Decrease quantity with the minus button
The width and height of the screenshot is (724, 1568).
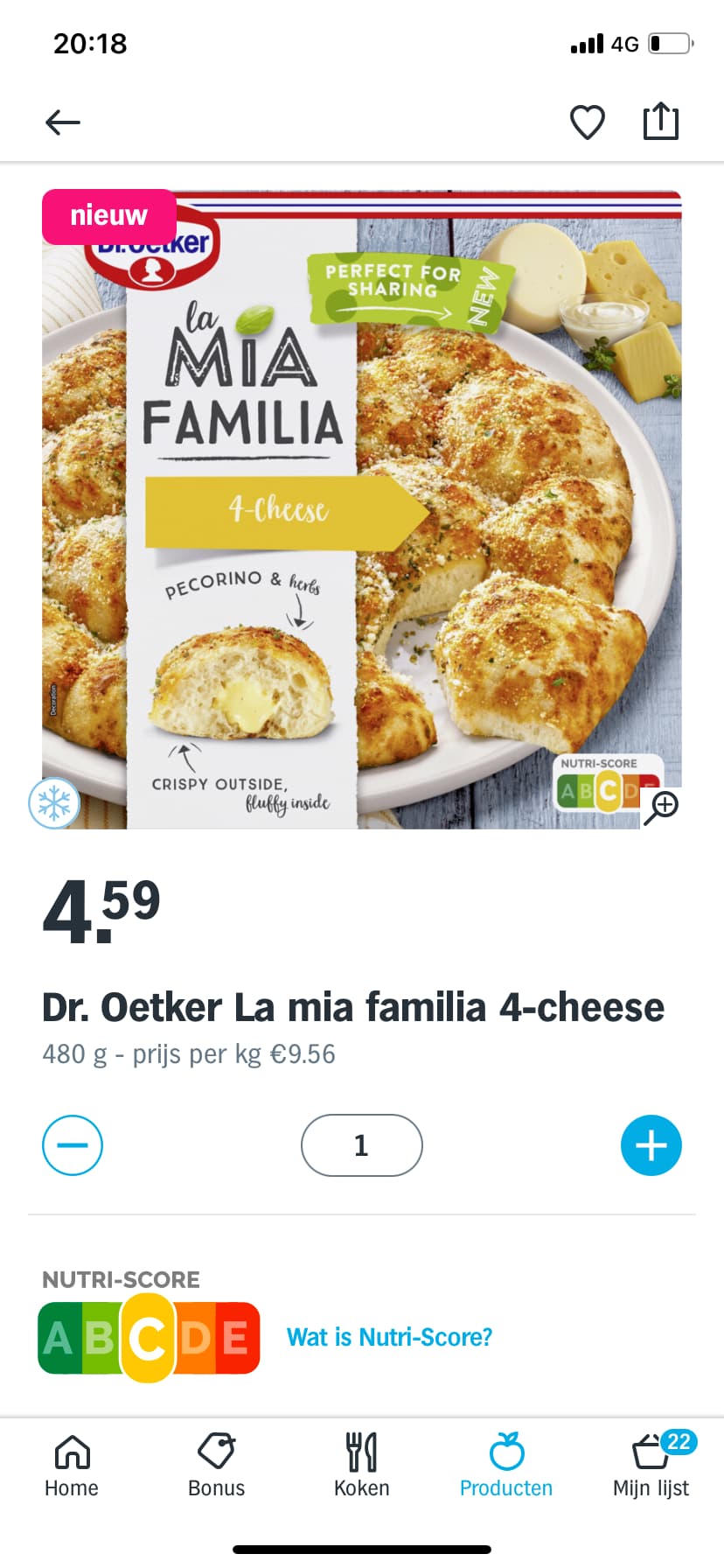tap(73, 1145)
